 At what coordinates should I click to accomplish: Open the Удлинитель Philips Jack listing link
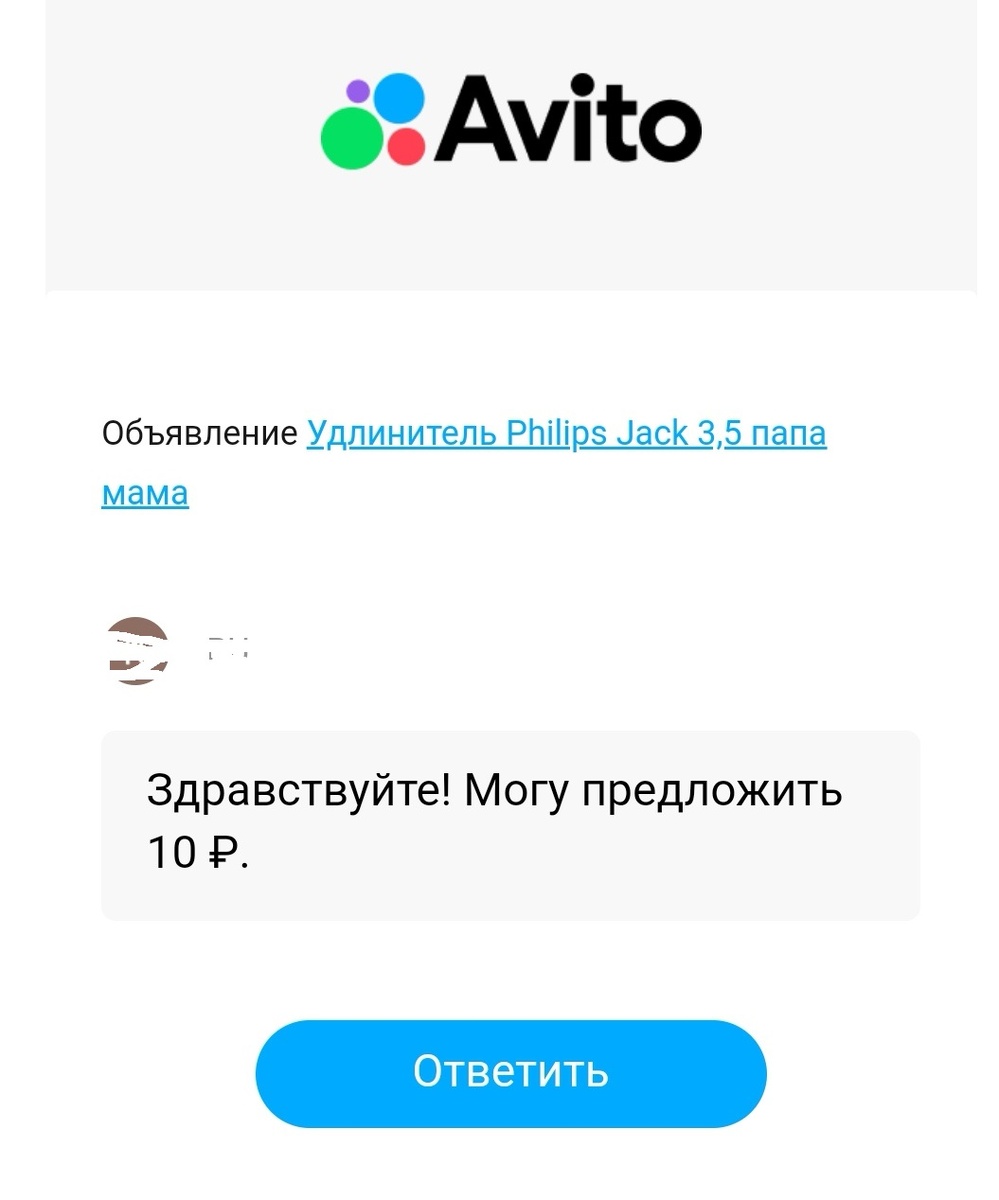tap(566, 434)
